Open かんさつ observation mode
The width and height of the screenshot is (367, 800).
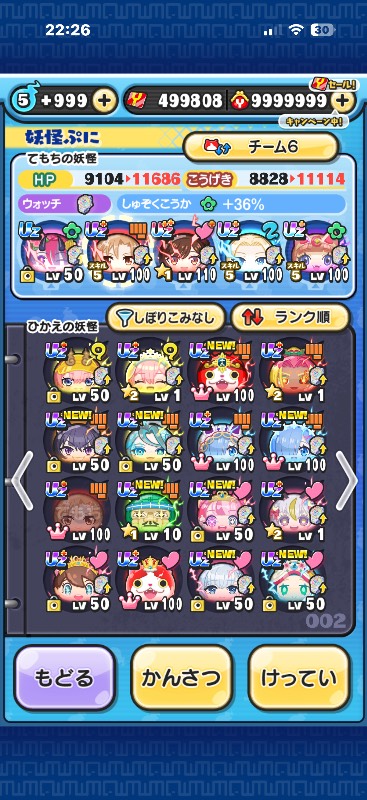coord(182,678)
